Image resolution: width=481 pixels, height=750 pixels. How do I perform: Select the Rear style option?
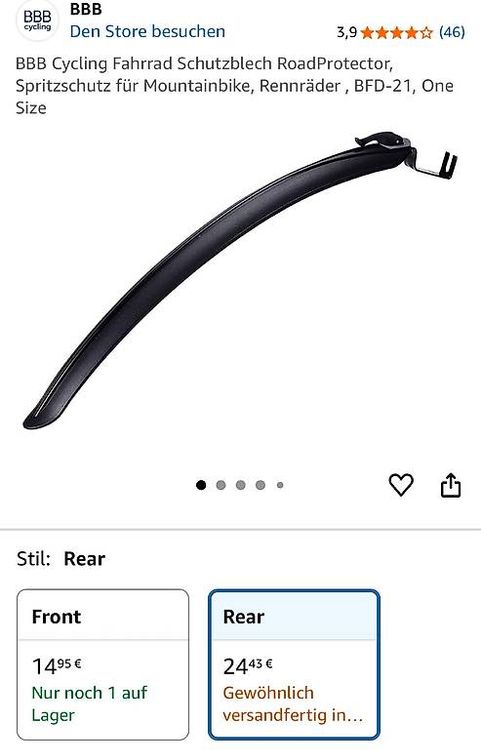point(294,664)
